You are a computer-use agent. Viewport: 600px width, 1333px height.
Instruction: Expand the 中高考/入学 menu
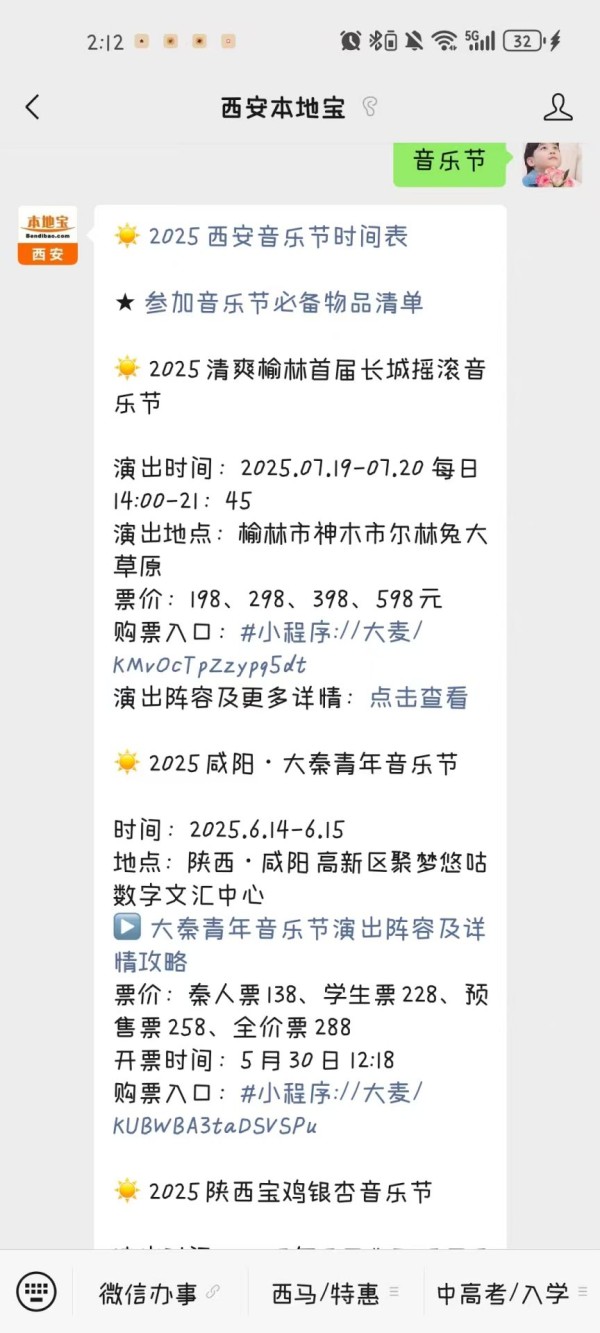click(511, 1293)
